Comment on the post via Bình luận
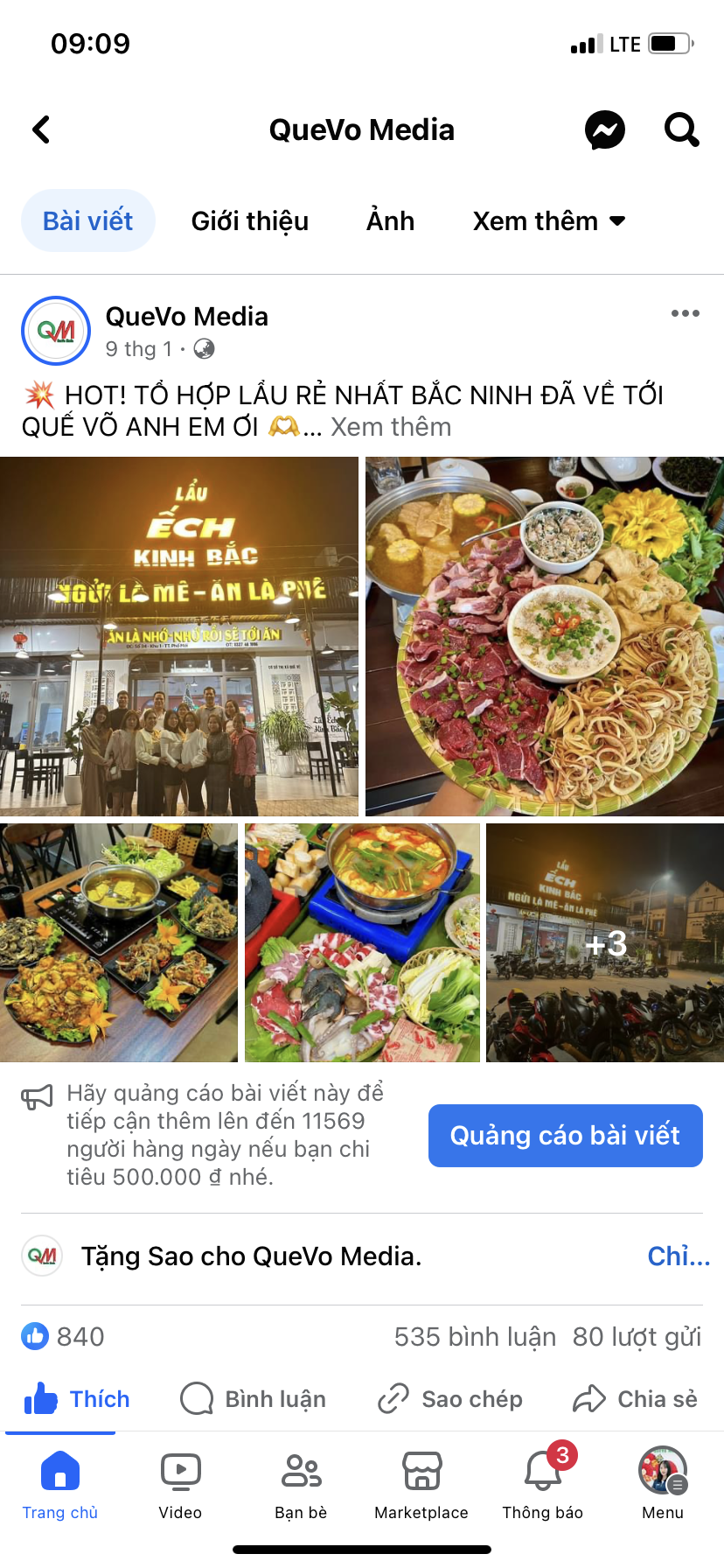Image resolution: width=724 pixels, height=1568 pixels. pos(253,1398)
